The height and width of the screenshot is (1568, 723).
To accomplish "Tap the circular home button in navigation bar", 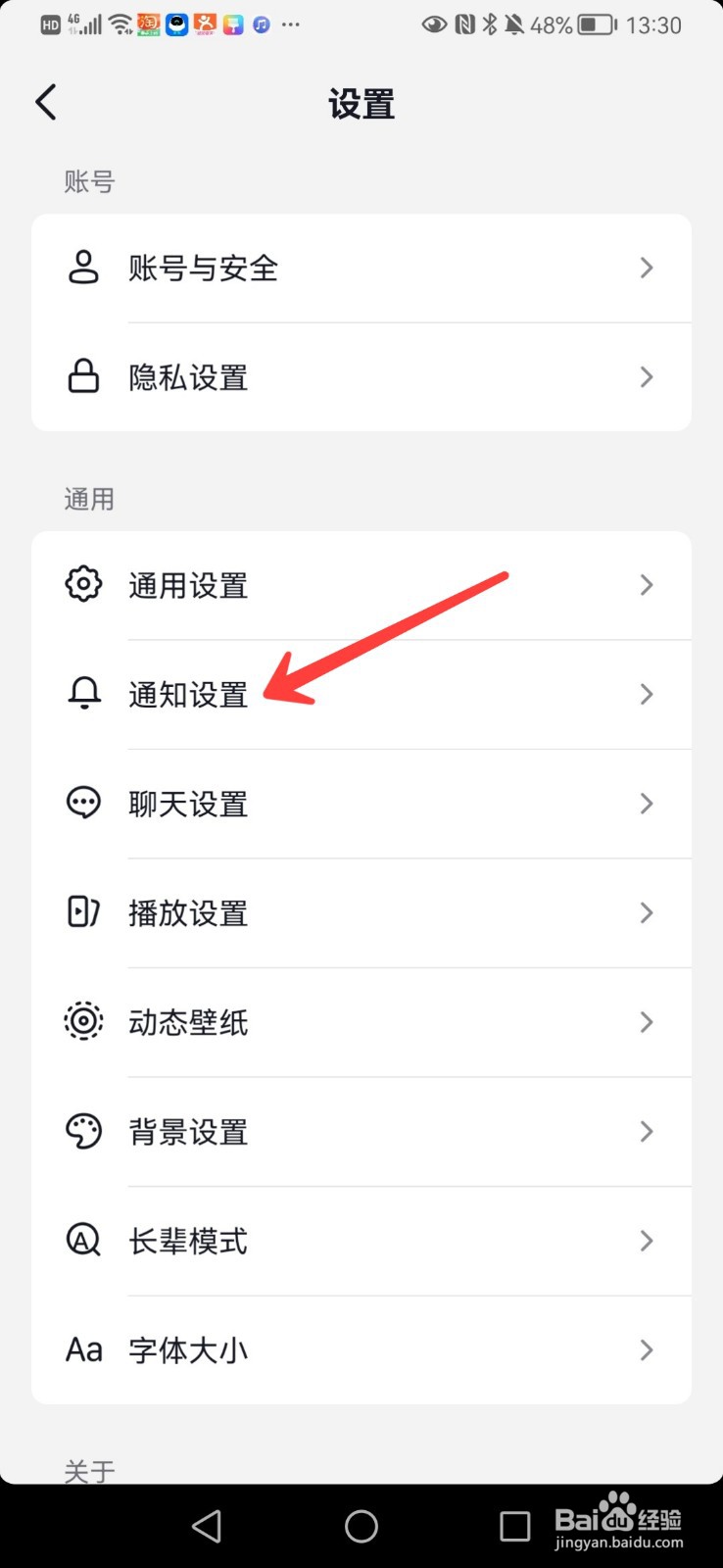I will 361,1525.
